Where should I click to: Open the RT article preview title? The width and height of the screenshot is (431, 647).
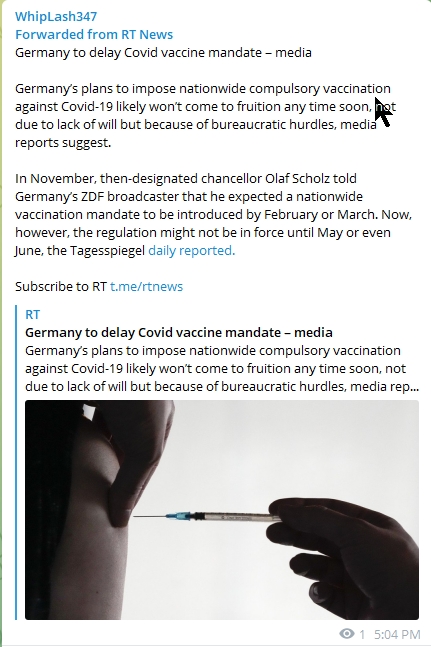(179, 333)
